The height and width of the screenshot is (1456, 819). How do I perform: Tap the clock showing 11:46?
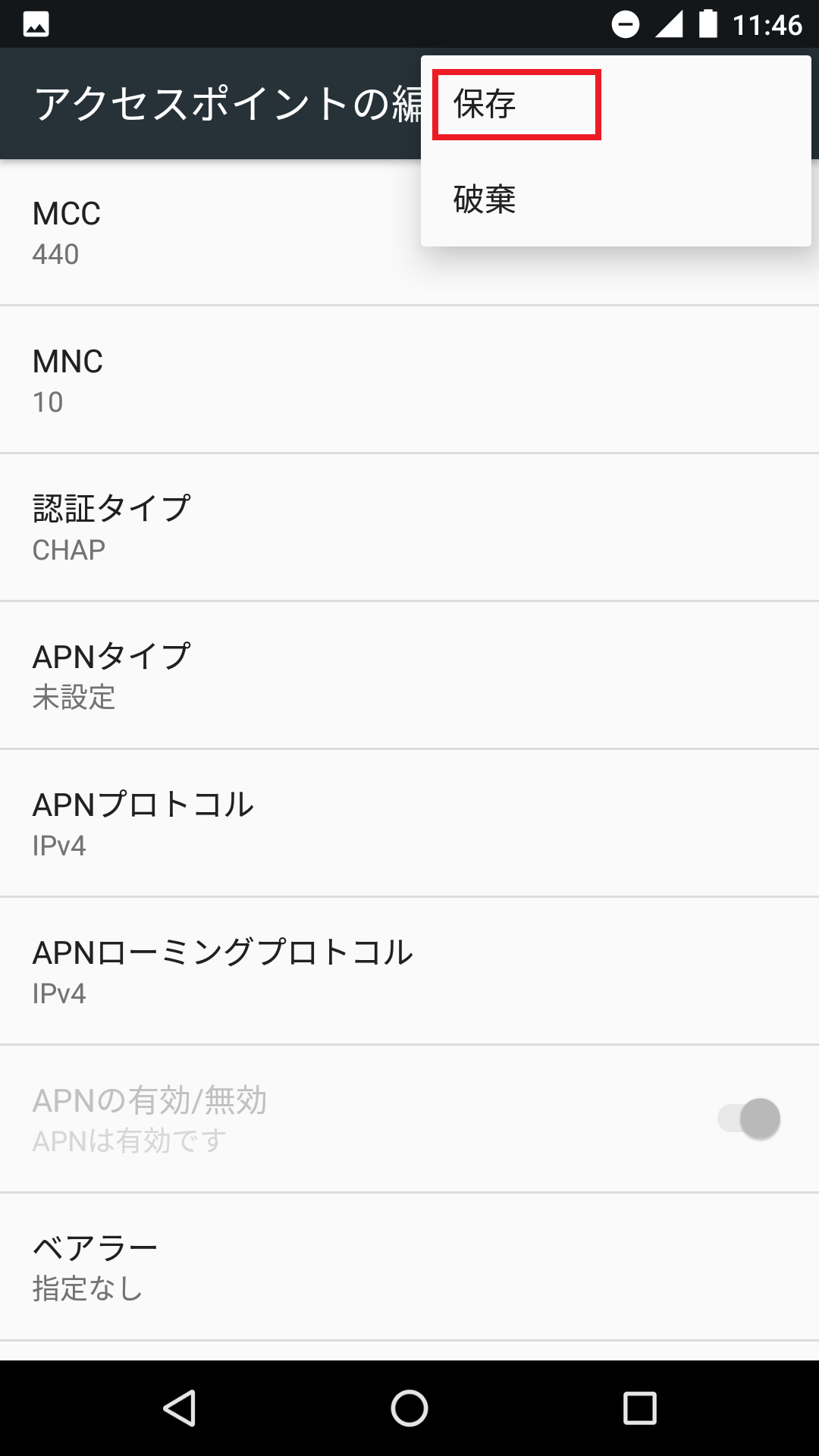click(766, 23)
